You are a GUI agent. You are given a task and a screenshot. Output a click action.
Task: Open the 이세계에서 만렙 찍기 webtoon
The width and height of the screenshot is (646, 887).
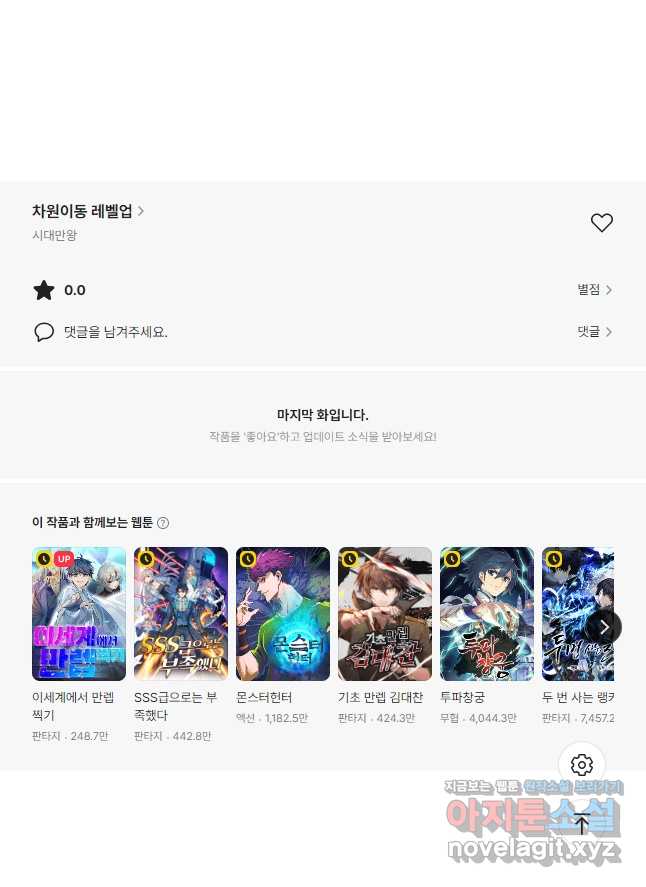(79, 614)
